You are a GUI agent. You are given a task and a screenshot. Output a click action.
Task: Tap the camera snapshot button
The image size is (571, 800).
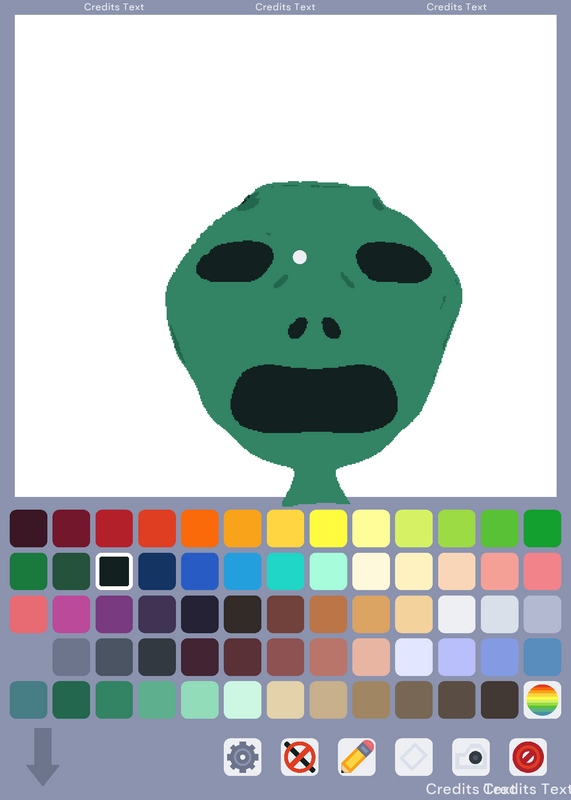(471, 757)
